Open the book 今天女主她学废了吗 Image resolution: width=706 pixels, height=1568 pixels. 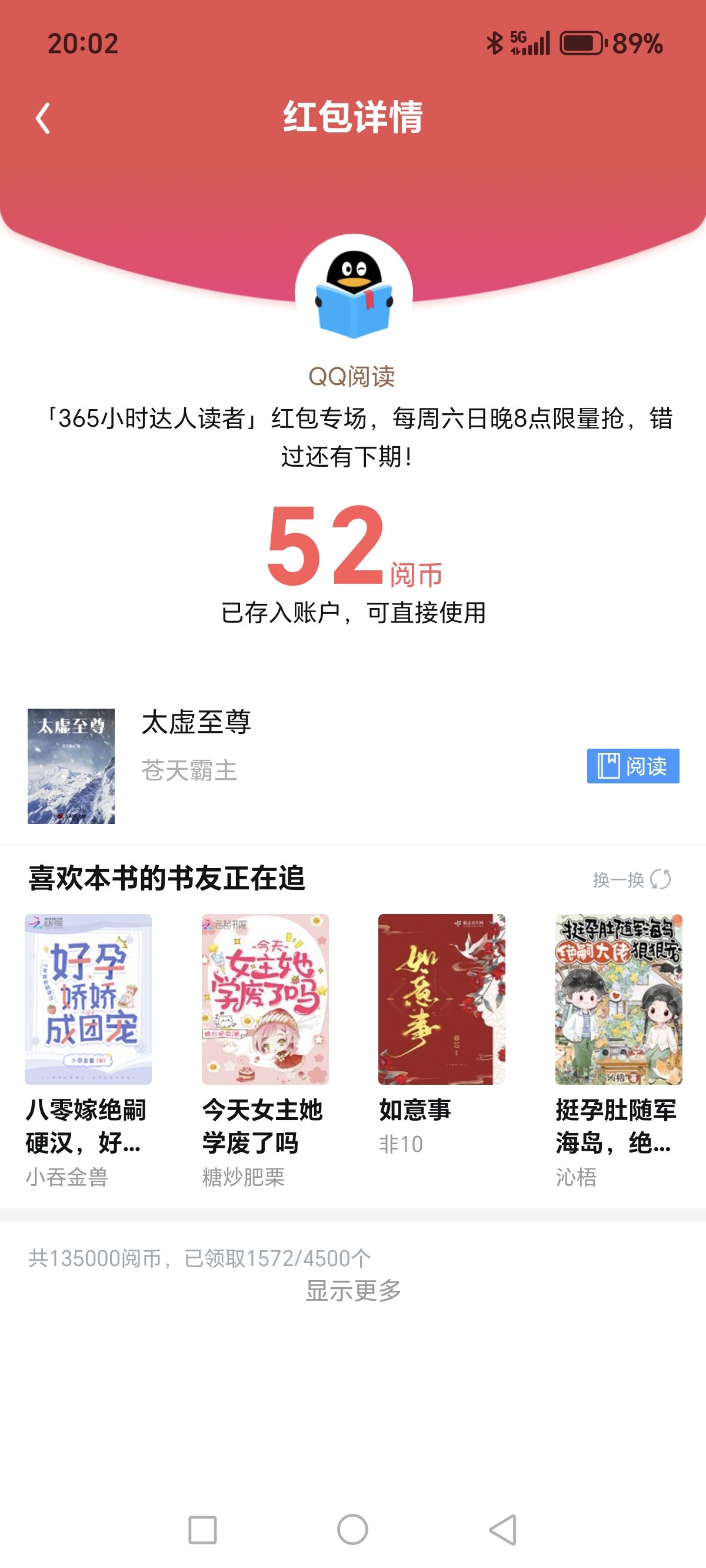(x=265, y=1051)
